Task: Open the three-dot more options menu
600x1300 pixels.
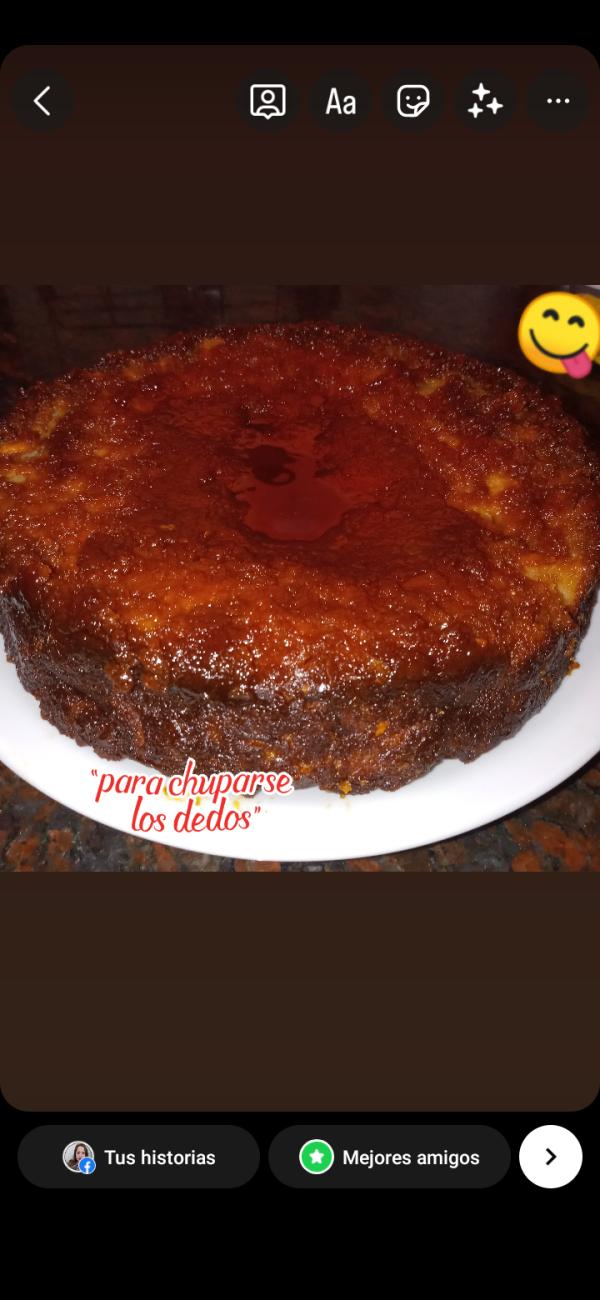Action: (x=557, y=101)
